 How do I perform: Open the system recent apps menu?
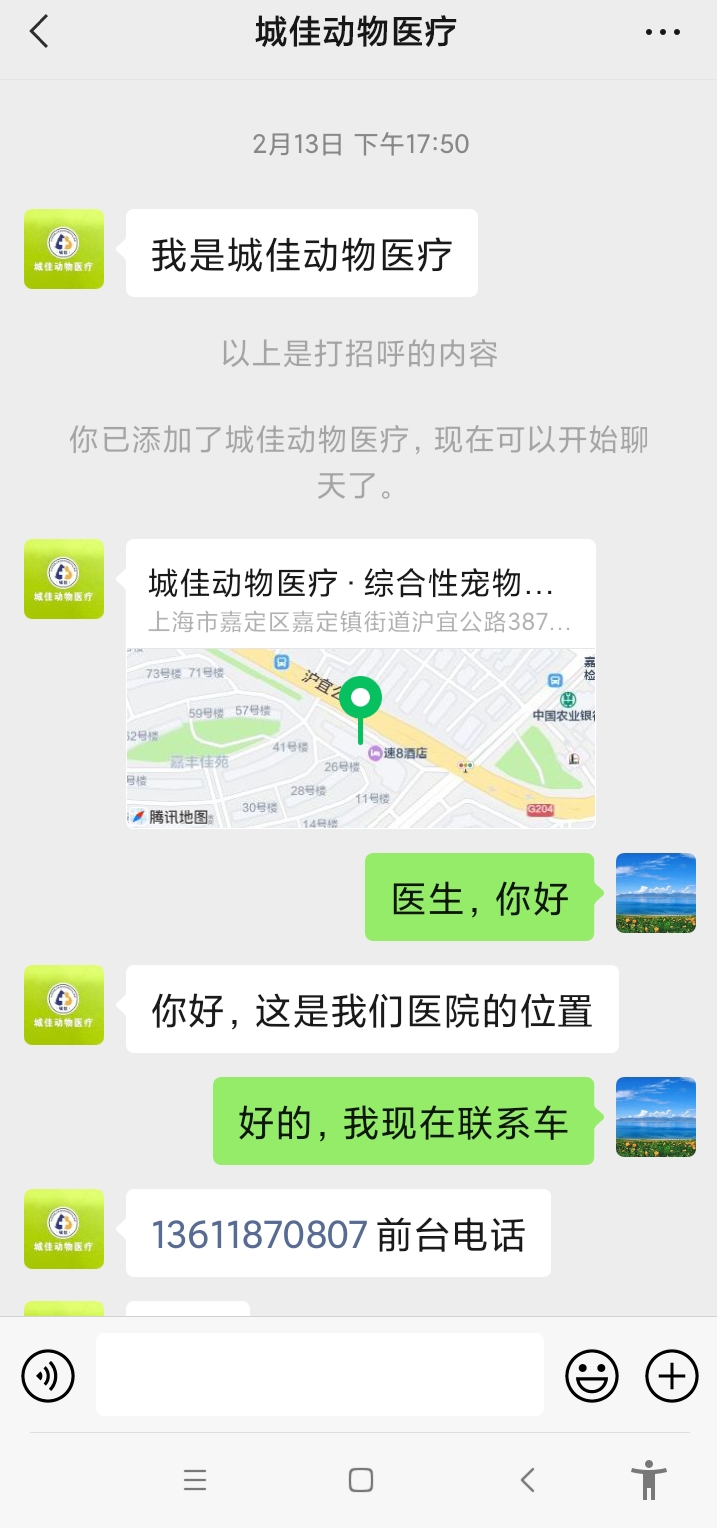point(195,1480)
